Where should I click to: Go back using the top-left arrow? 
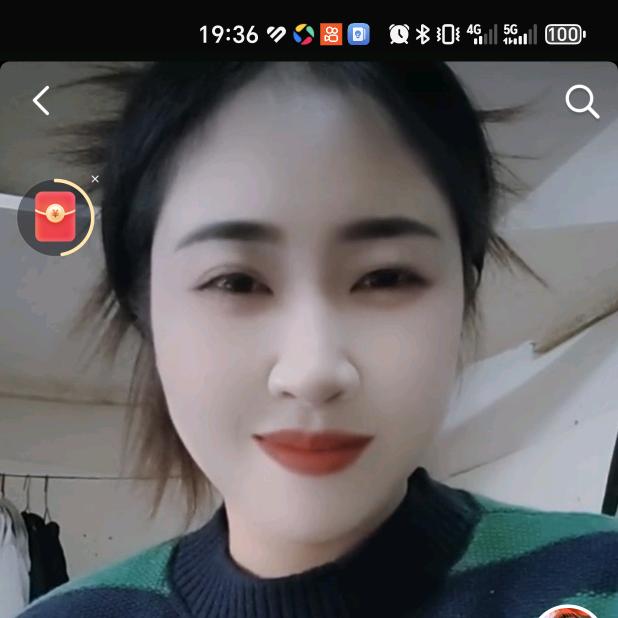pyautogui.click(x=41, y=100)
